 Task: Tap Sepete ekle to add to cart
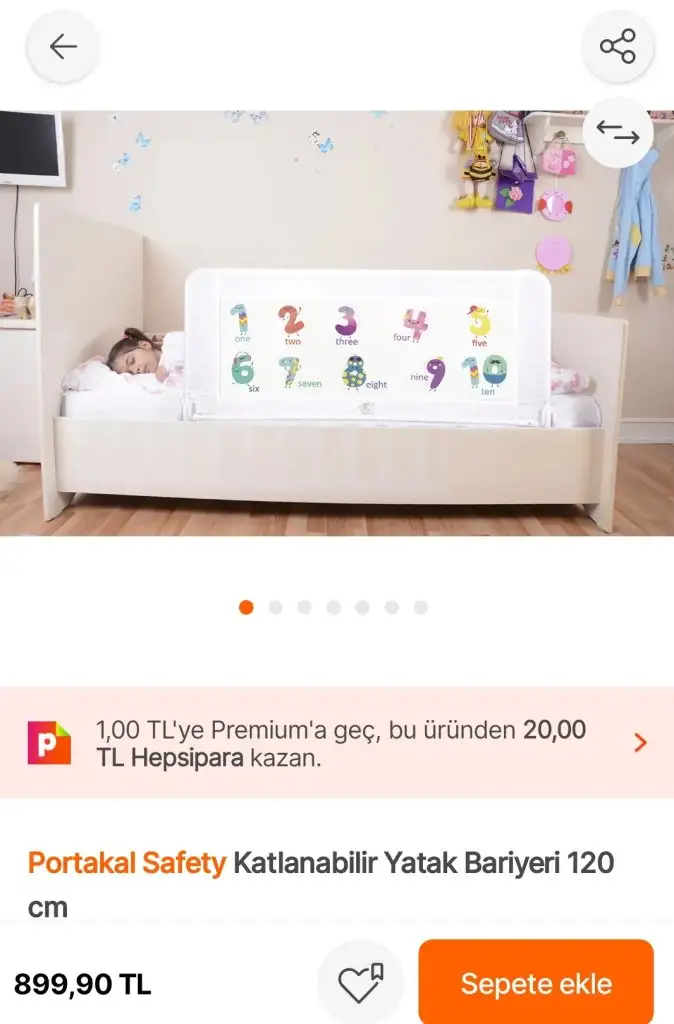[535, 984]
